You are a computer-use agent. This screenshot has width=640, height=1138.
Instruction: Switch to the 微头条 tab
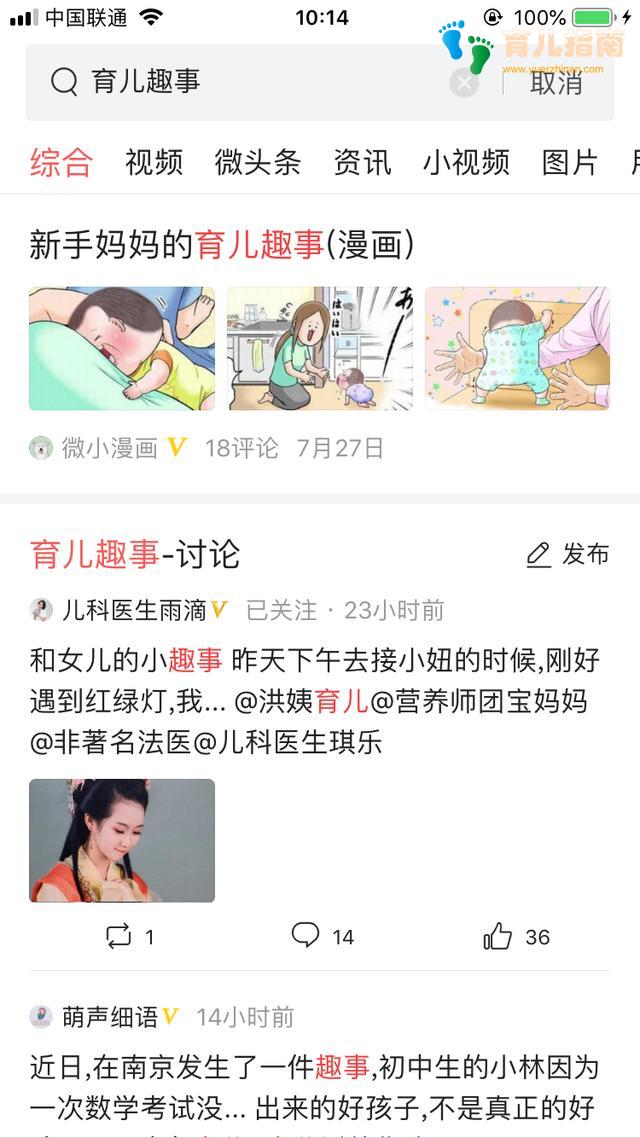(x=257, y=162)
